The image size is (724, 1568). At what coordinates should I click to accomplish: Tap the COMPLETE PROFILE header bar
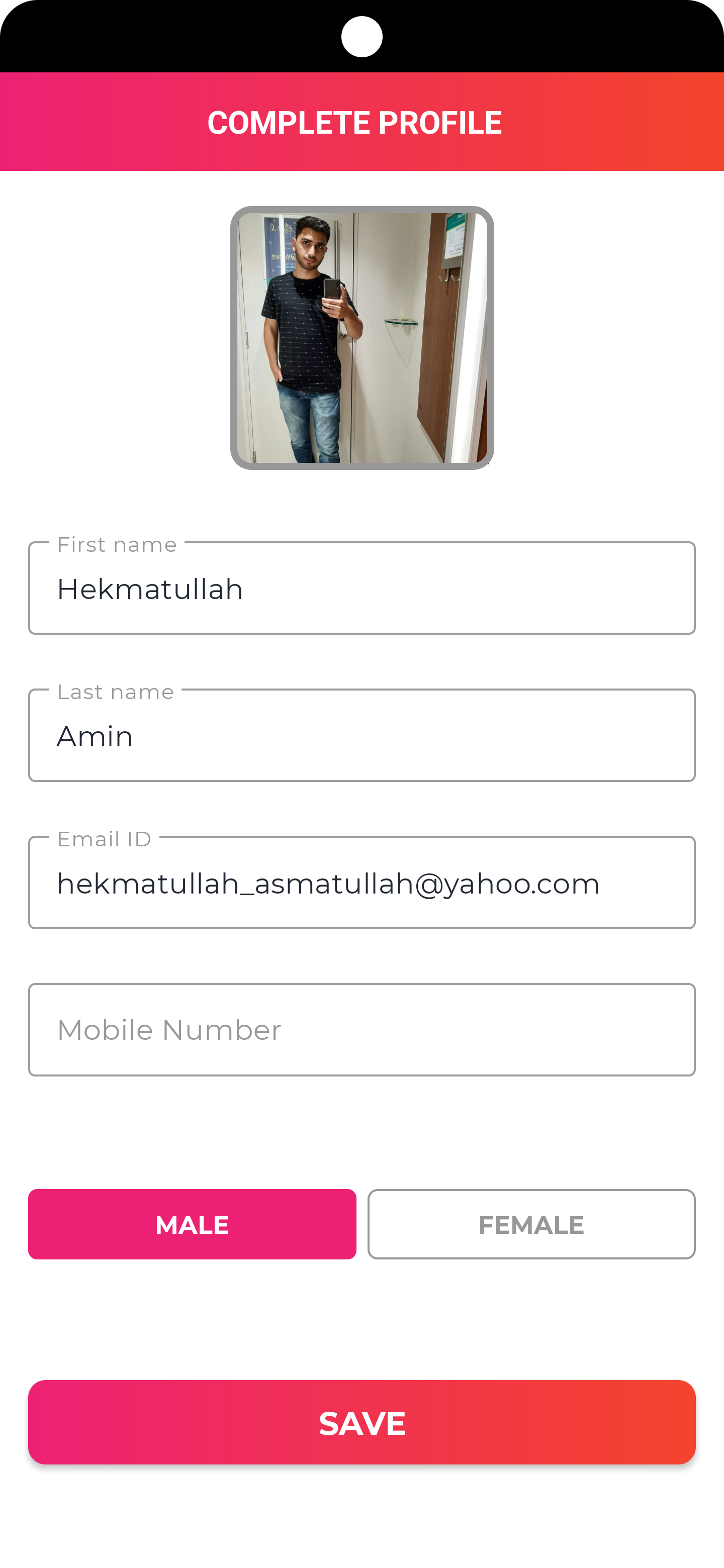tap(361, 121)
